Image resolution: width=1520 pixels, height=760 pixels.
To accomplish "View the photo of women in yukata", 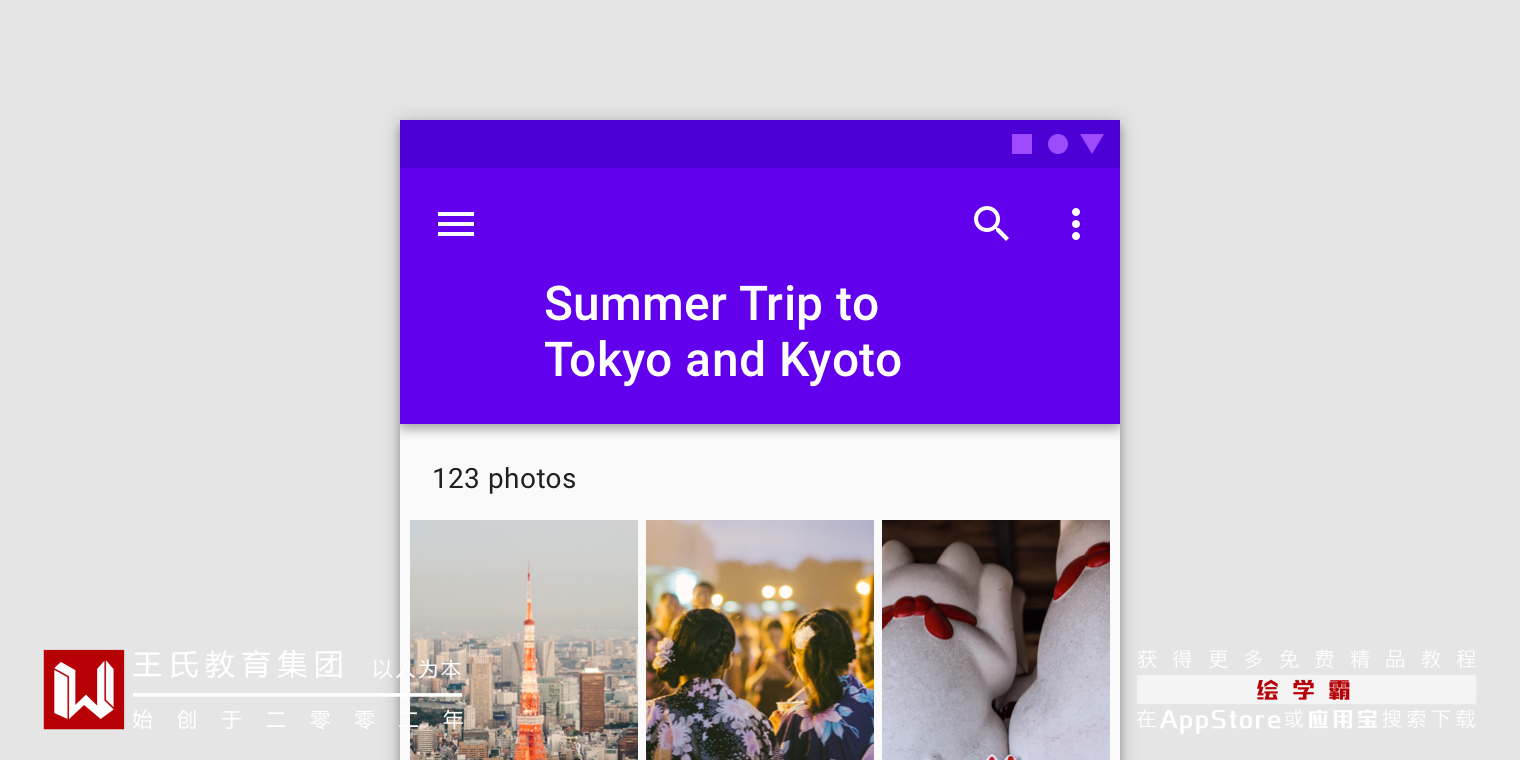I will [760, 638].
